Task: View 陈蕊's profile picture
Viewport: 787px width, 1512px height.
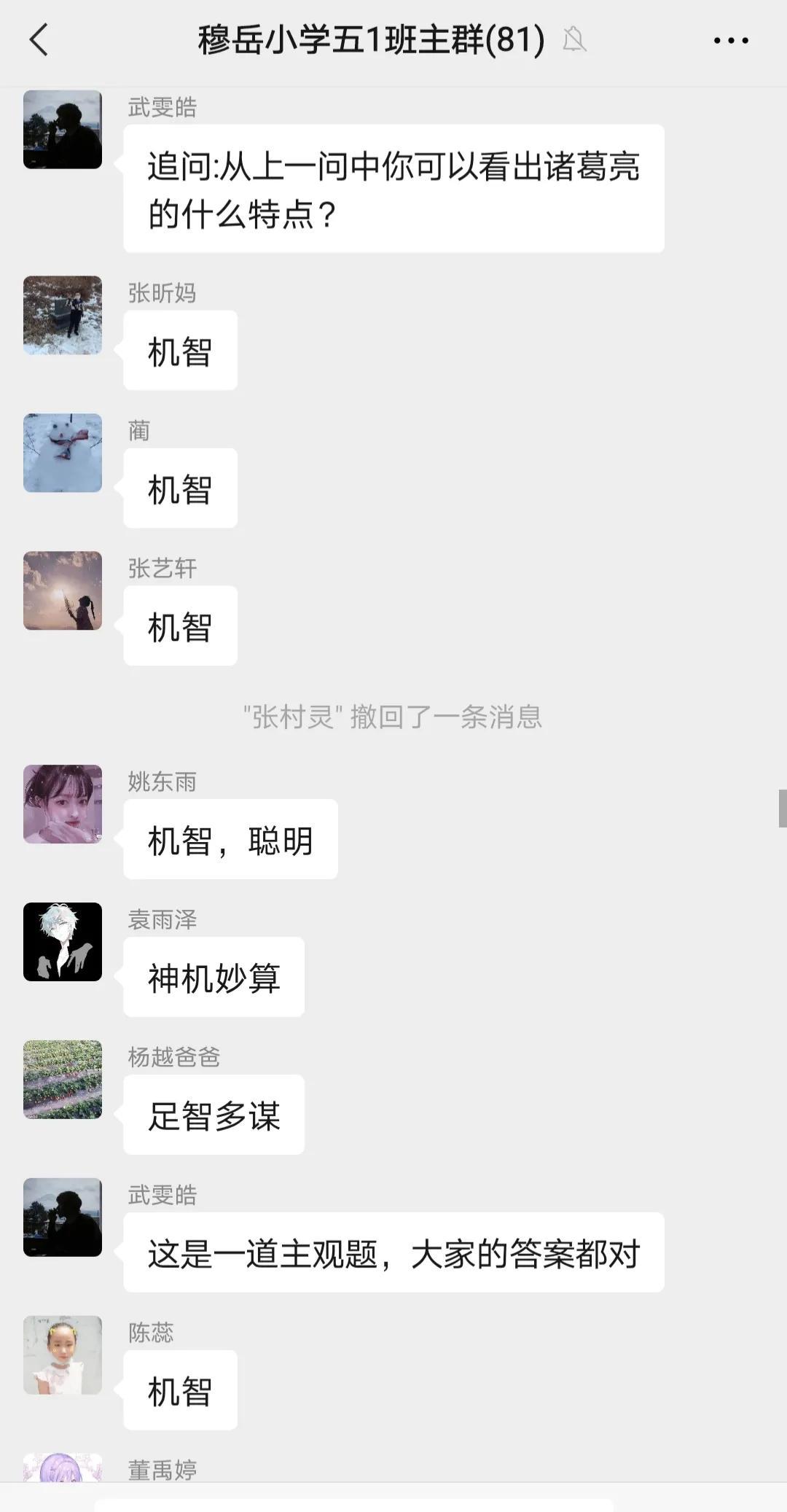Action: tap(63, 1355)
